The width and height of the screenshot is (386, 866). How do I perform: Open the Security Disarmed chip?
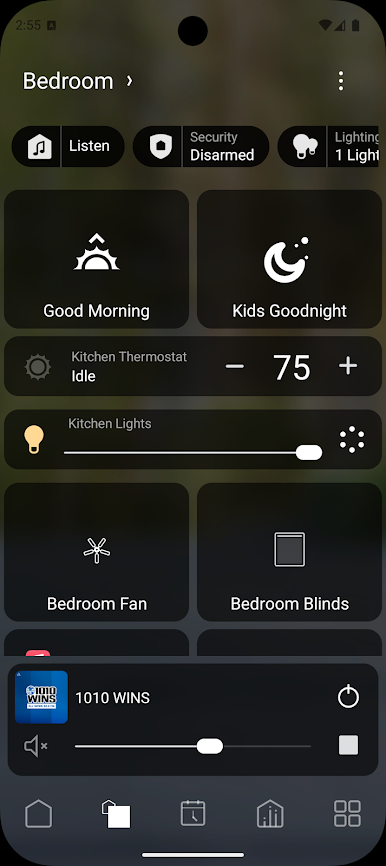pos(201,146)
